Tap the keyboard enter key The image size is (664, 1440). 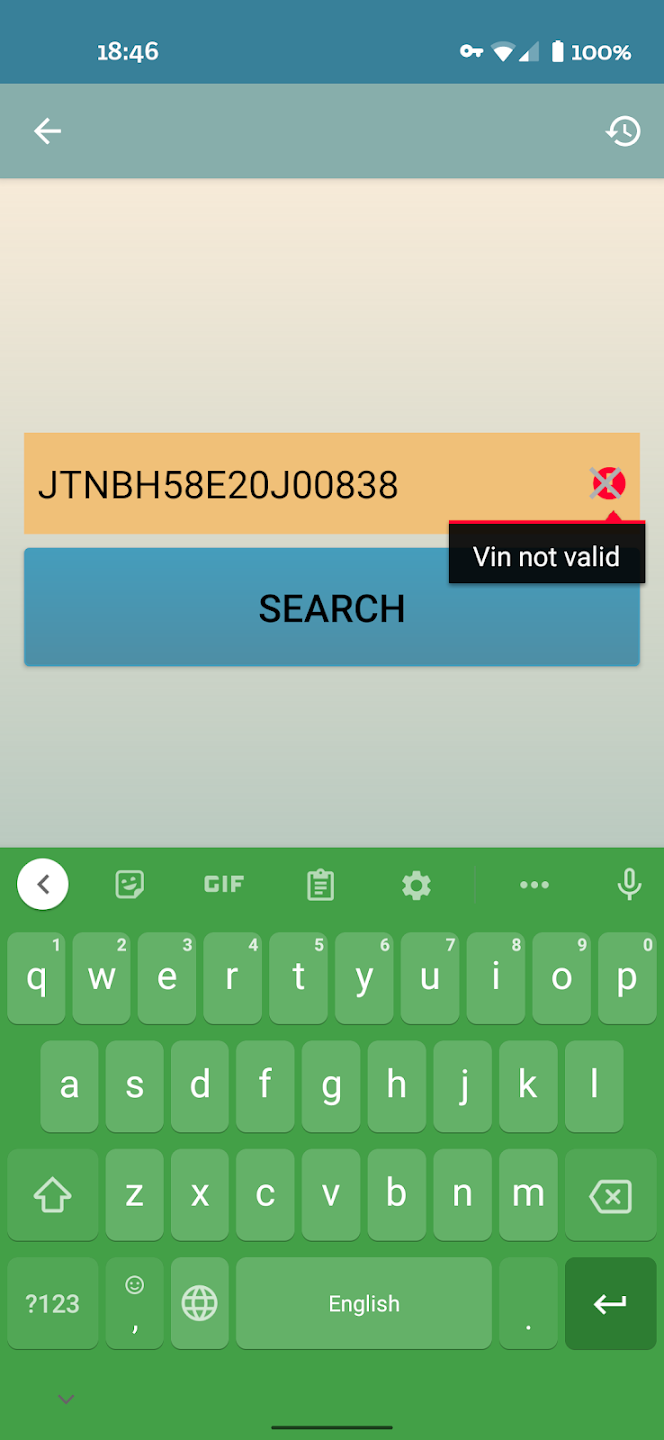pos(610,1303)
